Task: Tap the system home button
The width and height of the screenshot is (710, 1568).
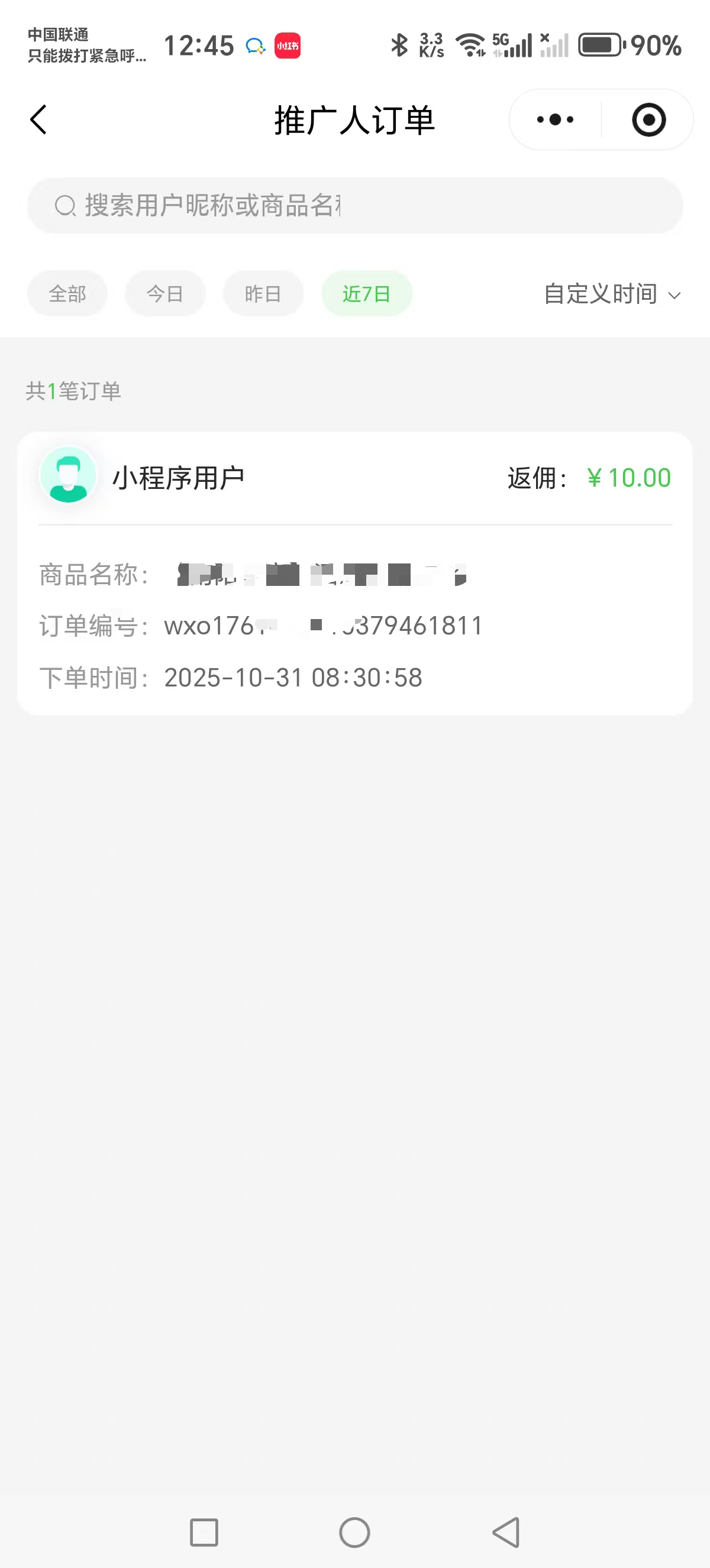Action: pyautogui.click(x=354, y=1532)
